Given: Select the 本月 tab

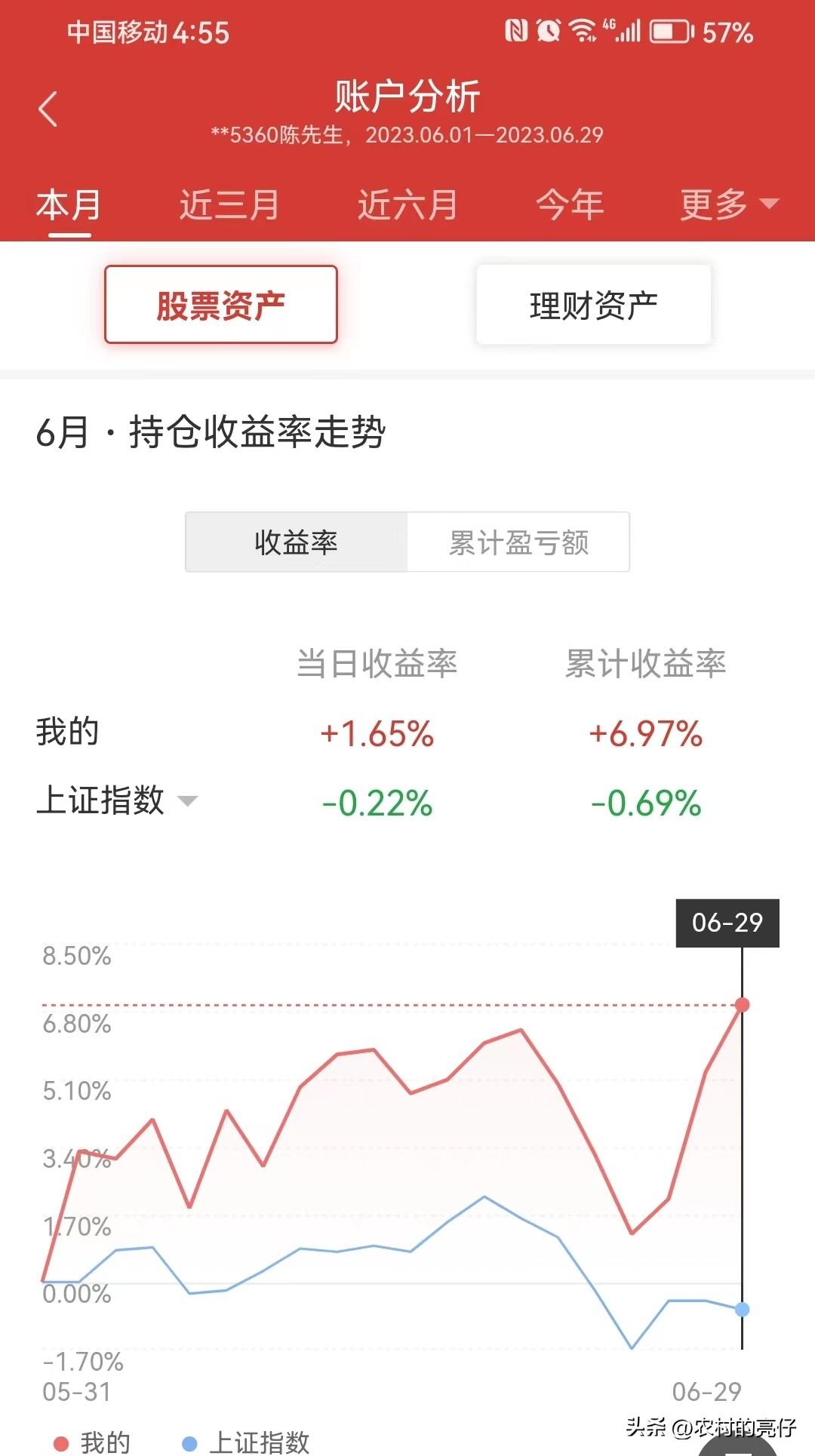Looking at the screenshot, I should pyautogui.click(x=69, y=204).
